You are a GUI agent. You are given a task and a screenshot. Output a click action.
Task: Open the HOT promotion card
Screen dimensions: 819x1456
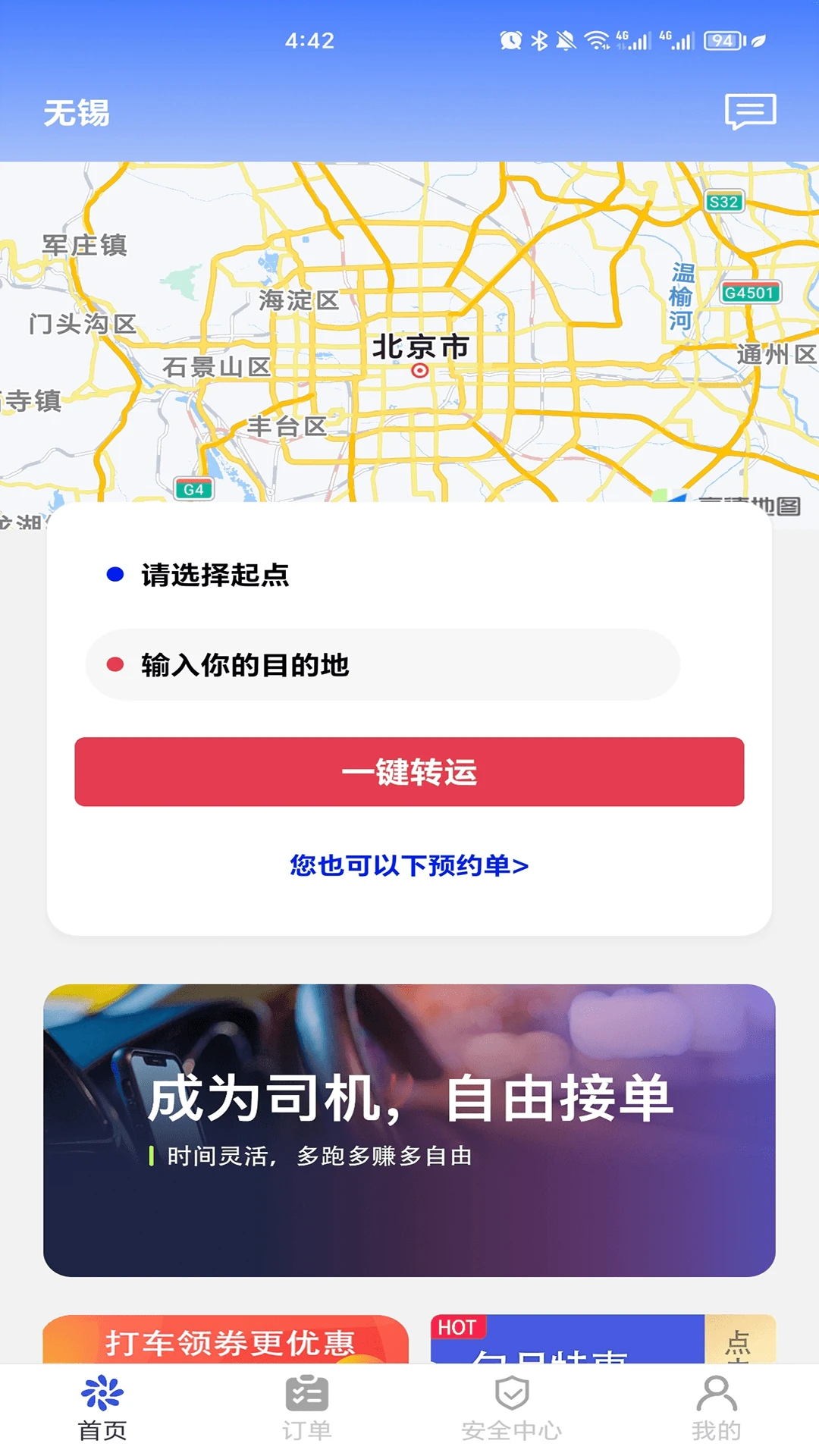point(567,1341)
